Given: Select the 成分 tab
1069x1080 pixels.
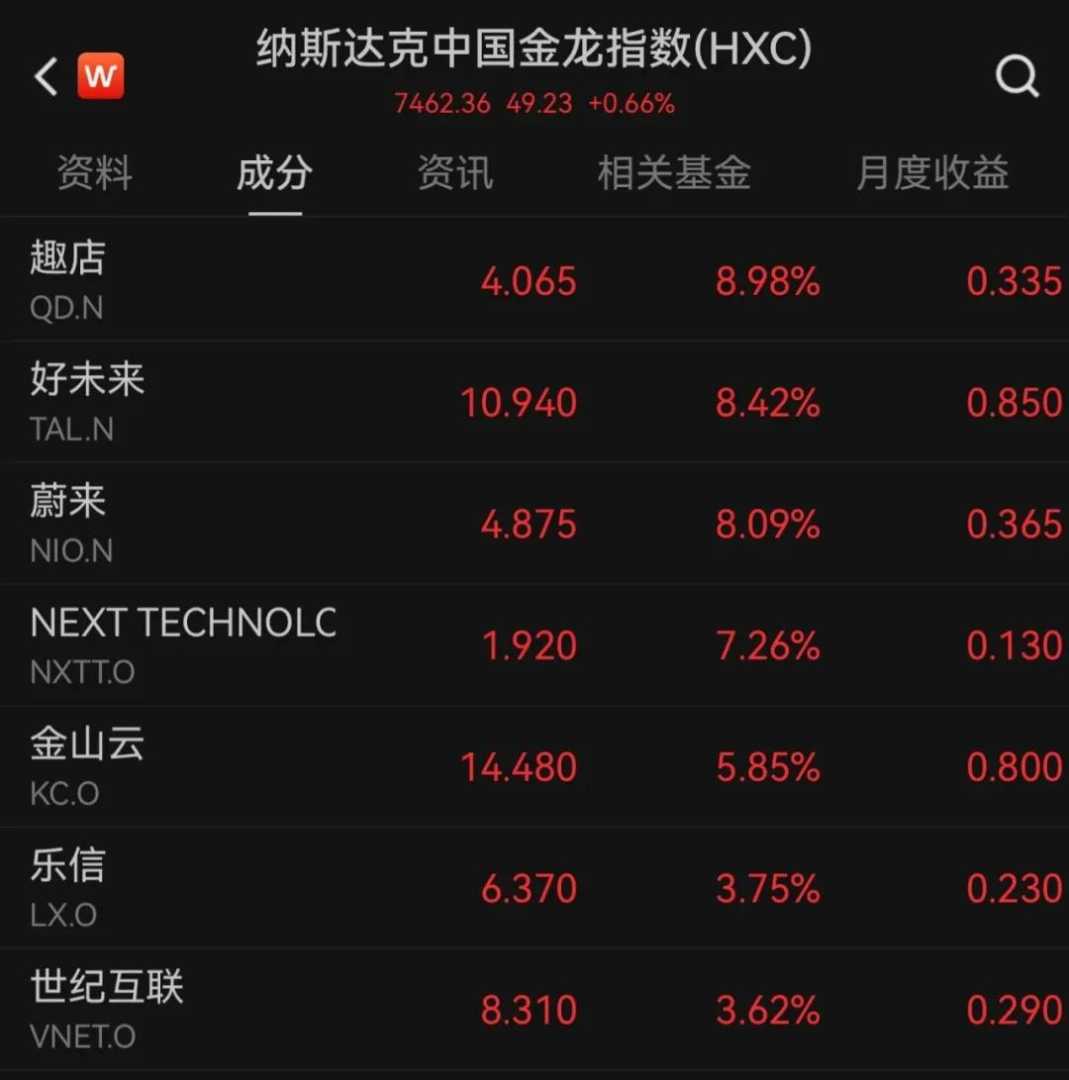Looking at the screenshot, I should pyautogui.click(x=274, y=174).
